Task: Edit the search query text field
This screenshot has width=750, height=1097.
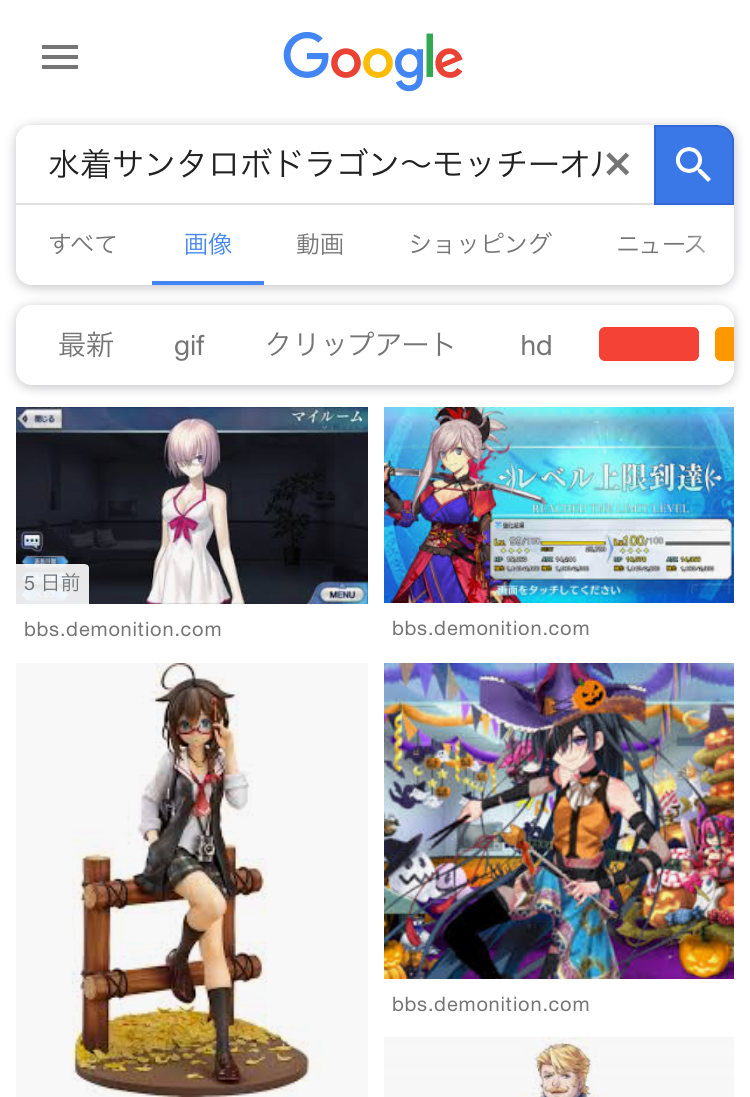Action: click(325, 164)
